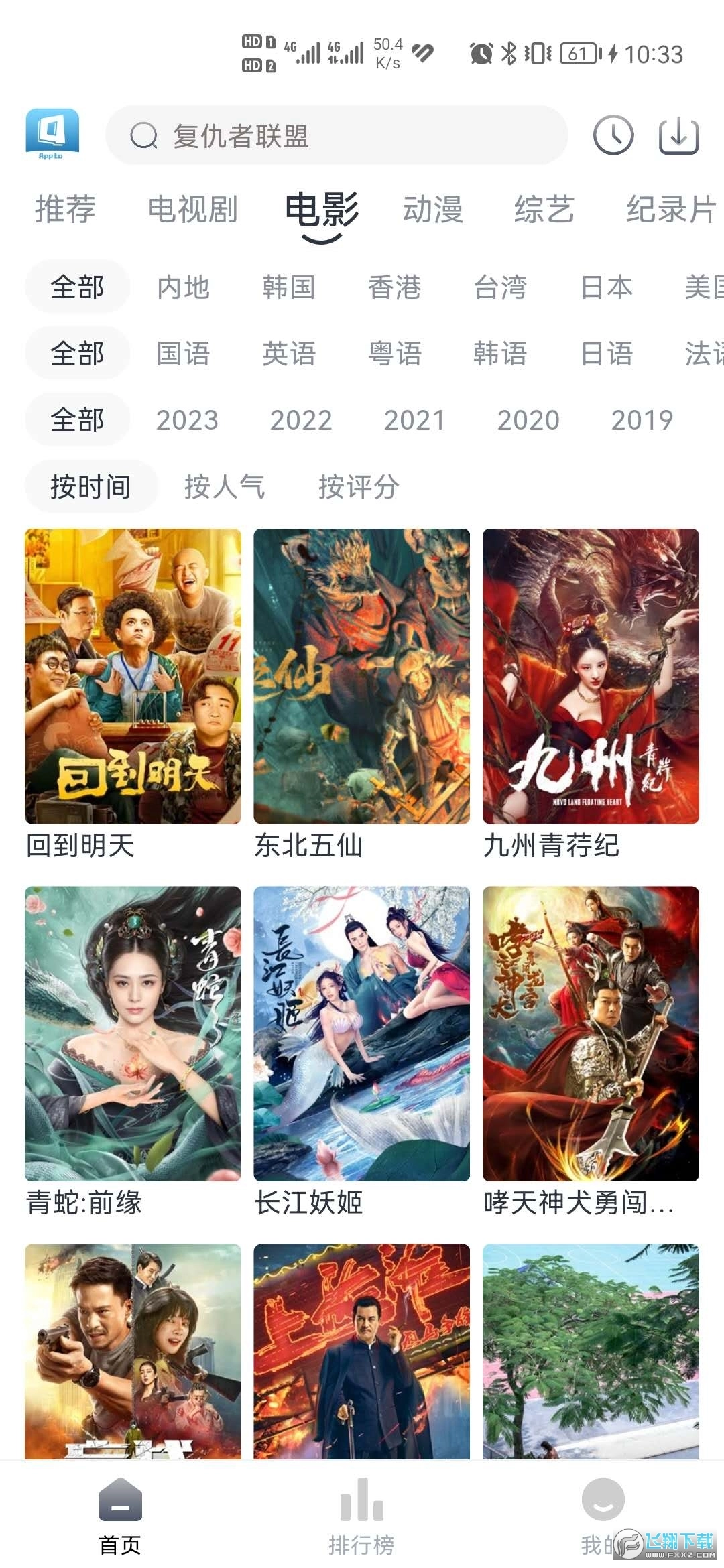Choose 全部 in the year filter row
Image resolution: width=724 pixels, height=1568 pixels.
coord(77,419)
